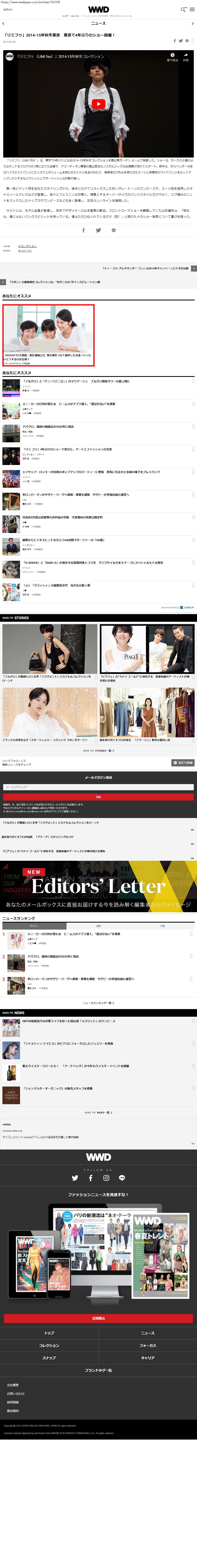Viewport: 197px width, 1568px height.
Task: Tap the red 定期購読 subscription button
Action: [99, 1318]
